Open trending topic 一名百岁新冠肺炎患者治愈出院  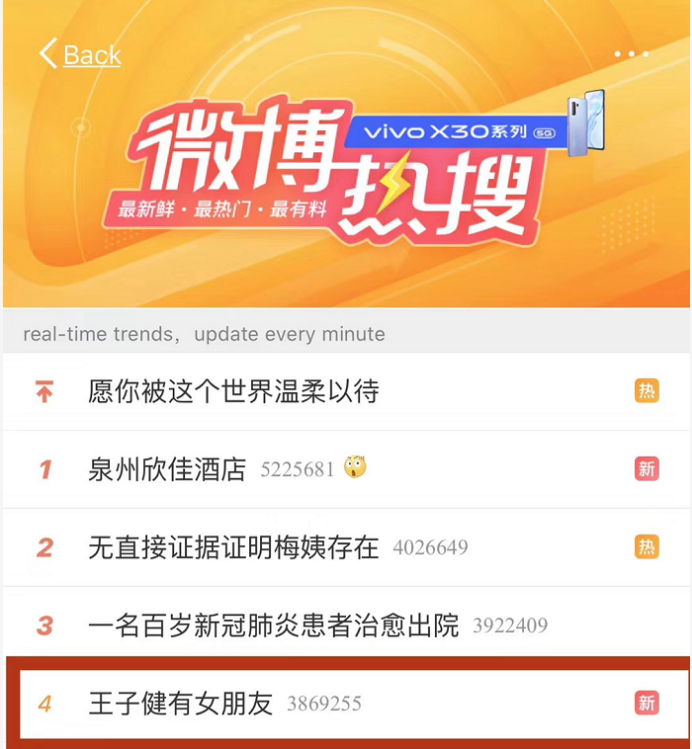(x=273, y=626)
